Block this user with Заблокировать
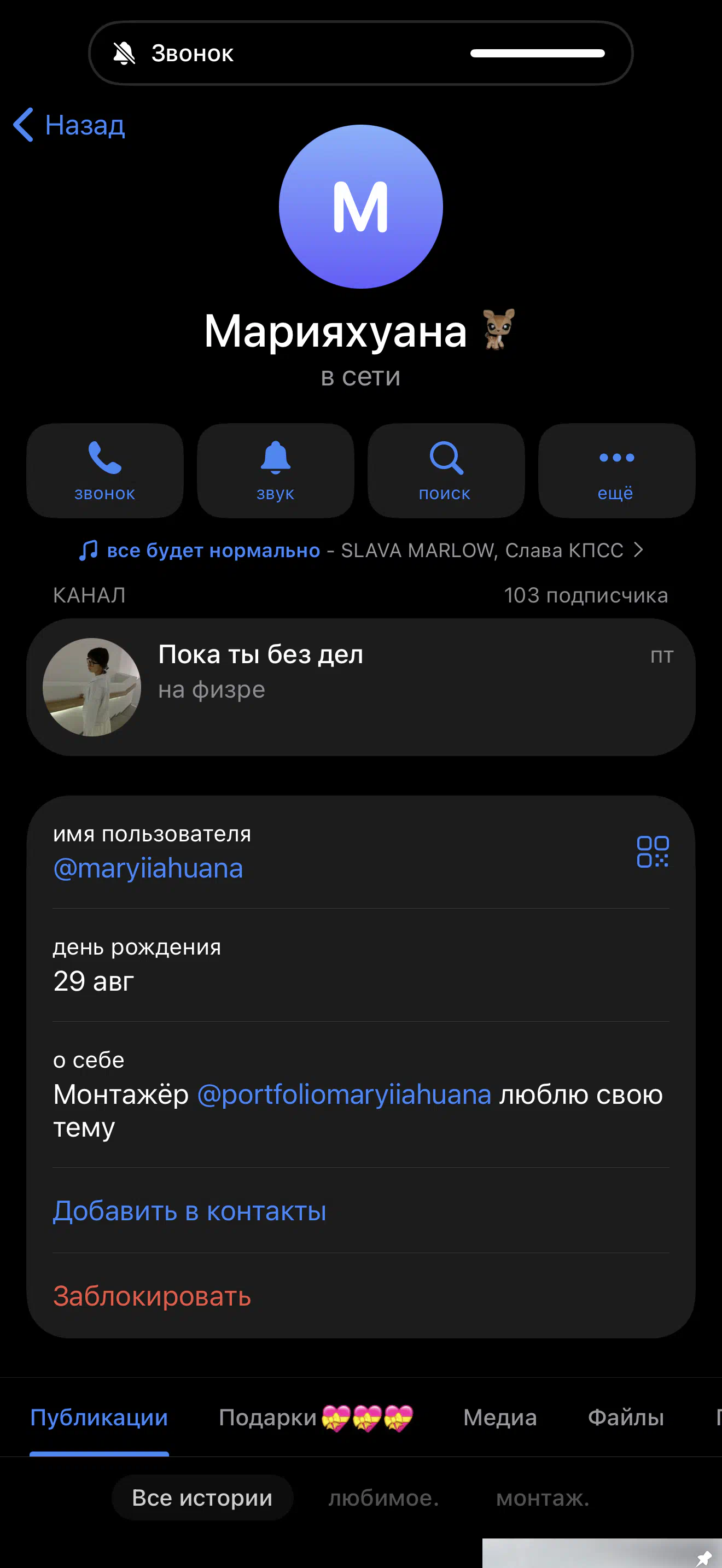 pyautogui.click(x=152, y=1296)
